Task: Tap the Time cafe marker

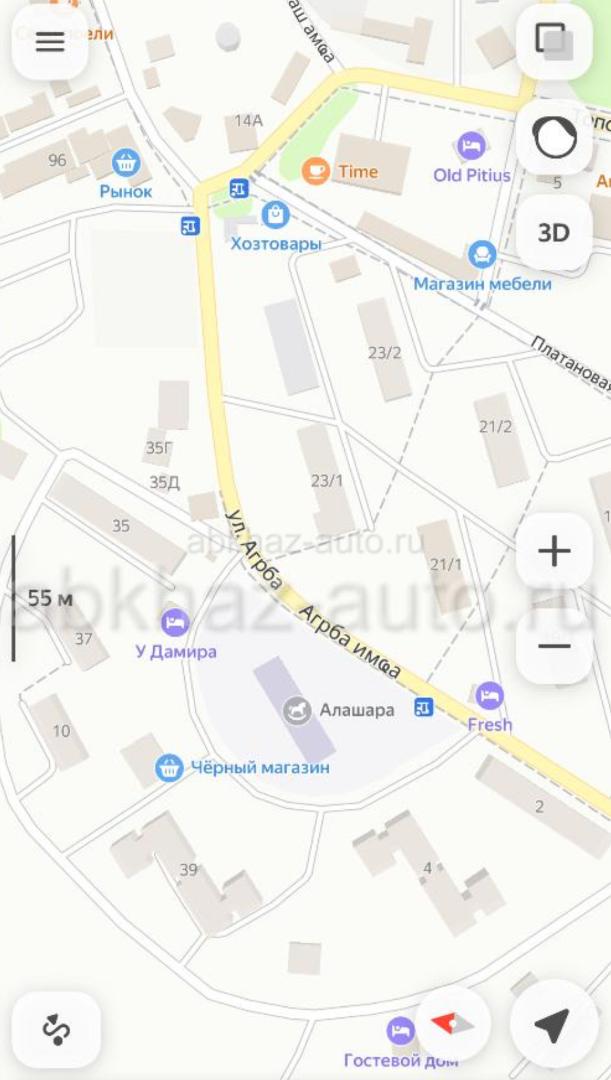Action: pyautogui.click(x=315, y=171)
